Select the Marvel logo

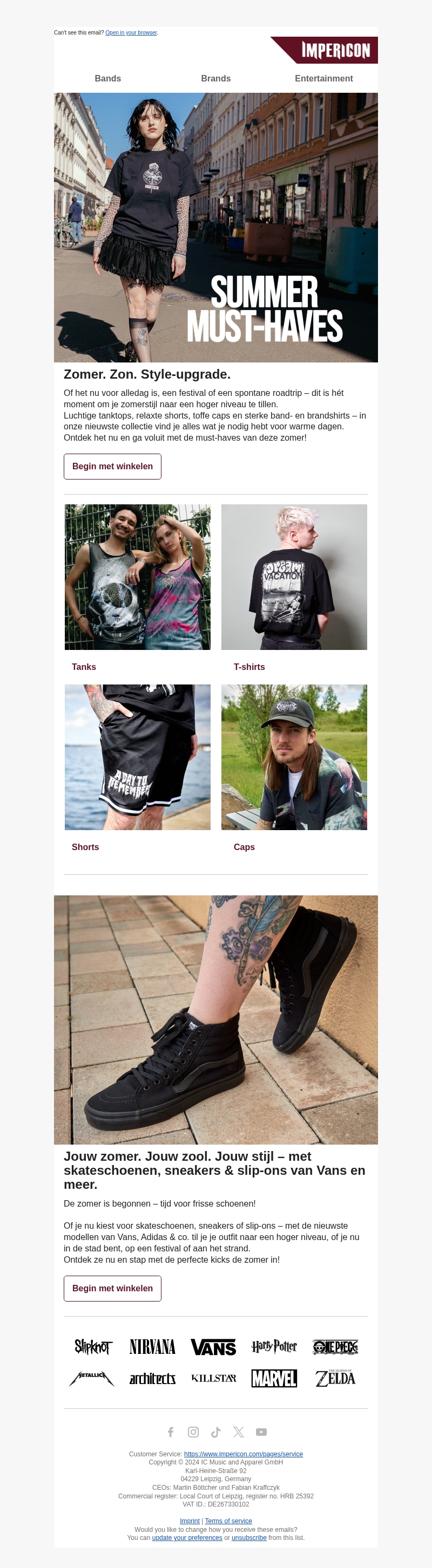tap(274, 1379)
